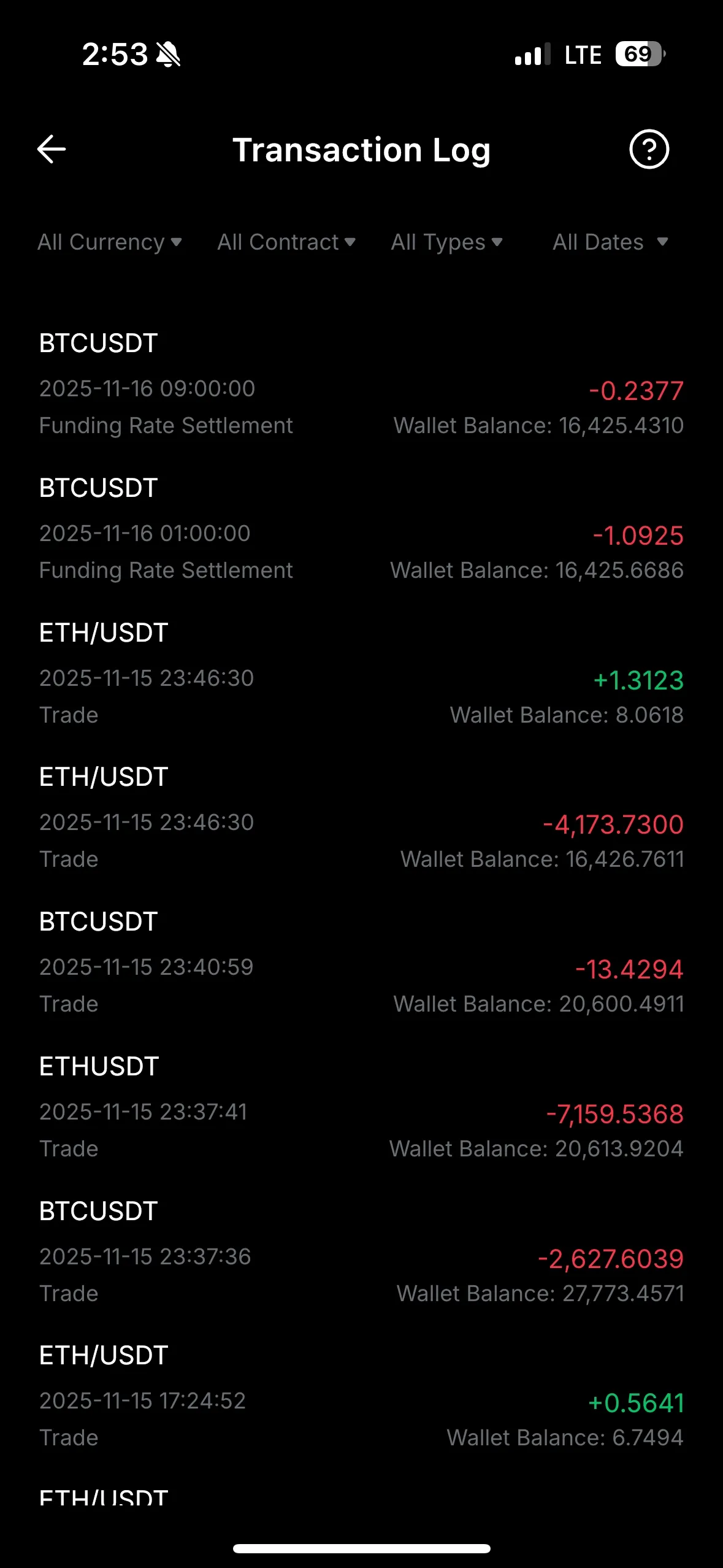Open the All Types dropdown
The width and height of the screenshot is (723, 1568).
(446, 242)
